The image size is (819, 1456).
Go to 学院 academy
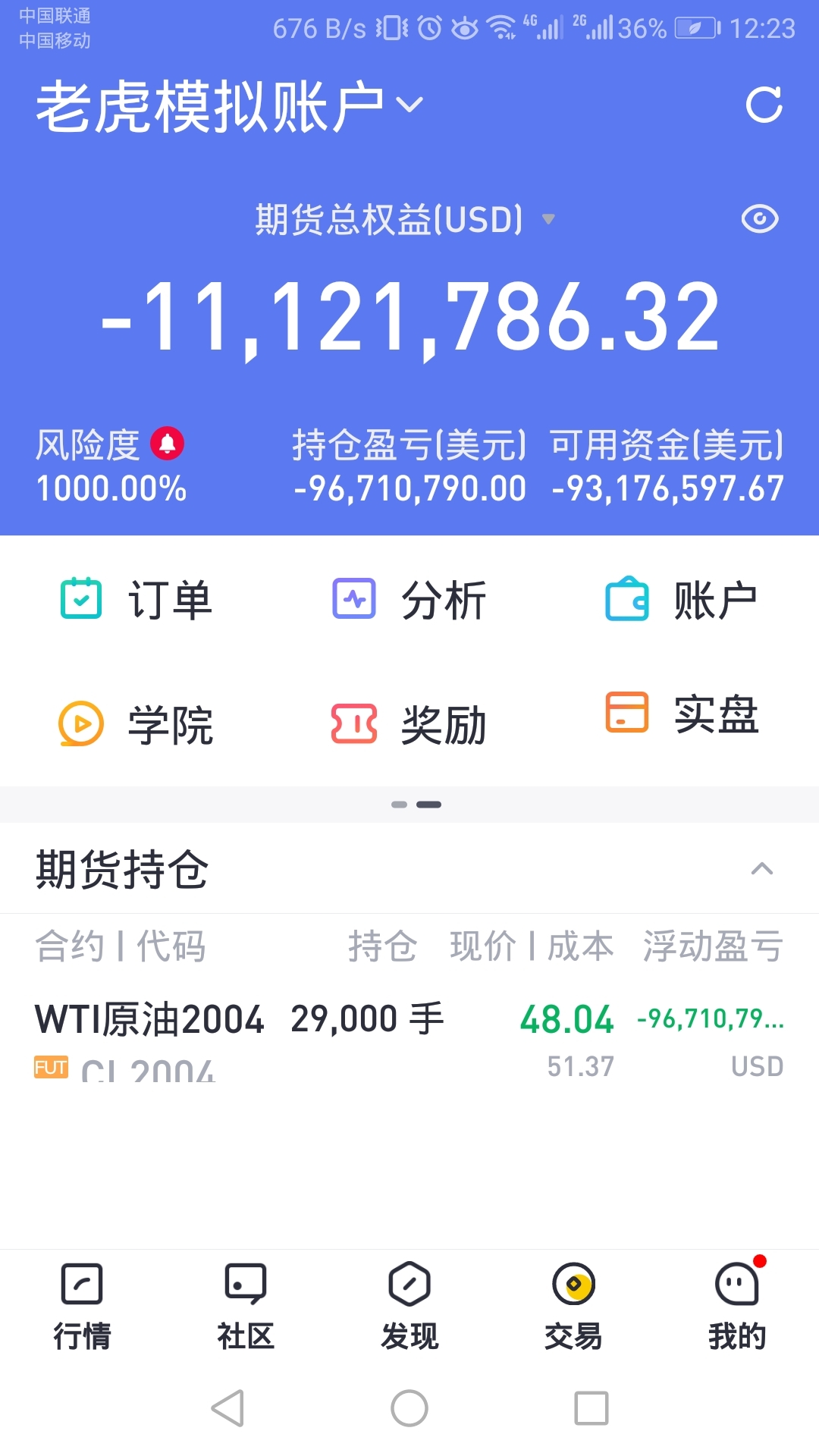(136, 724)
